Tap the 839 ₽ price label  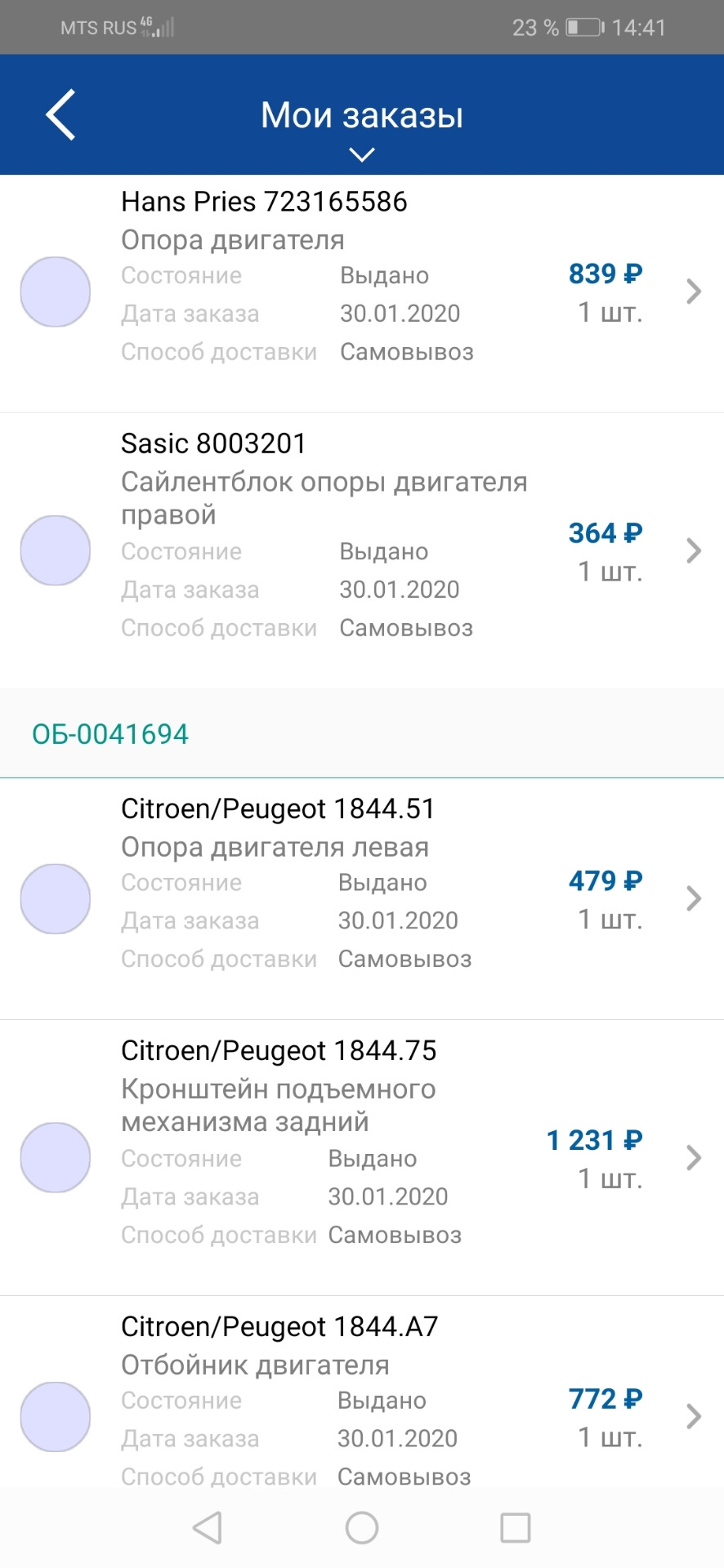605,274
